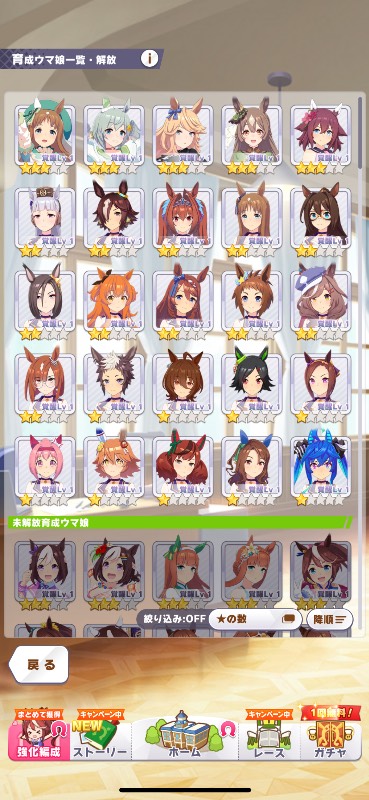The height and width of the screenshot is (800, 369).
Task: Select the orange-haired horse girl card
Action: pyautogui.click(x=114, y=302)
